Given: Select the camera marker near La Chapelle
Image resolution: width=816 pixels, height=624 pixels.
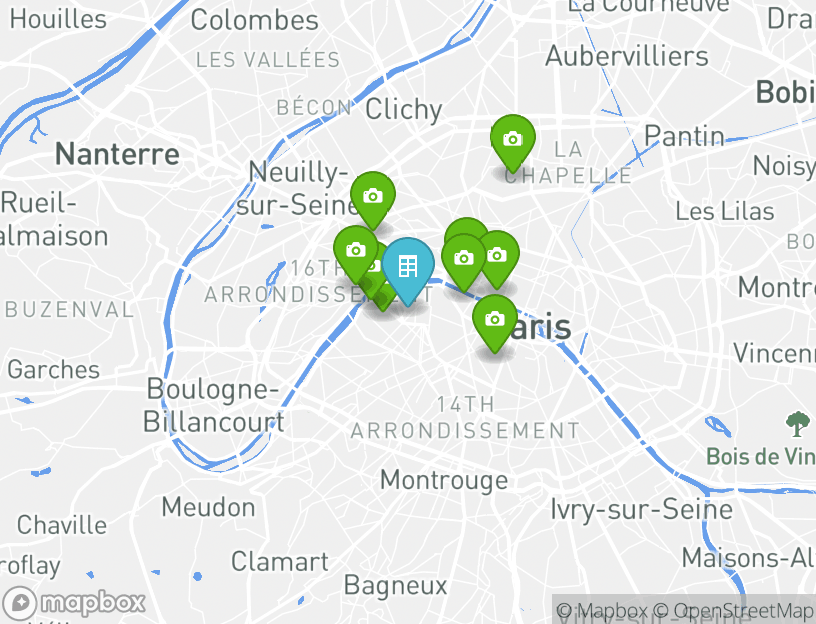Looking at the screenshot, I should [512, 139].
